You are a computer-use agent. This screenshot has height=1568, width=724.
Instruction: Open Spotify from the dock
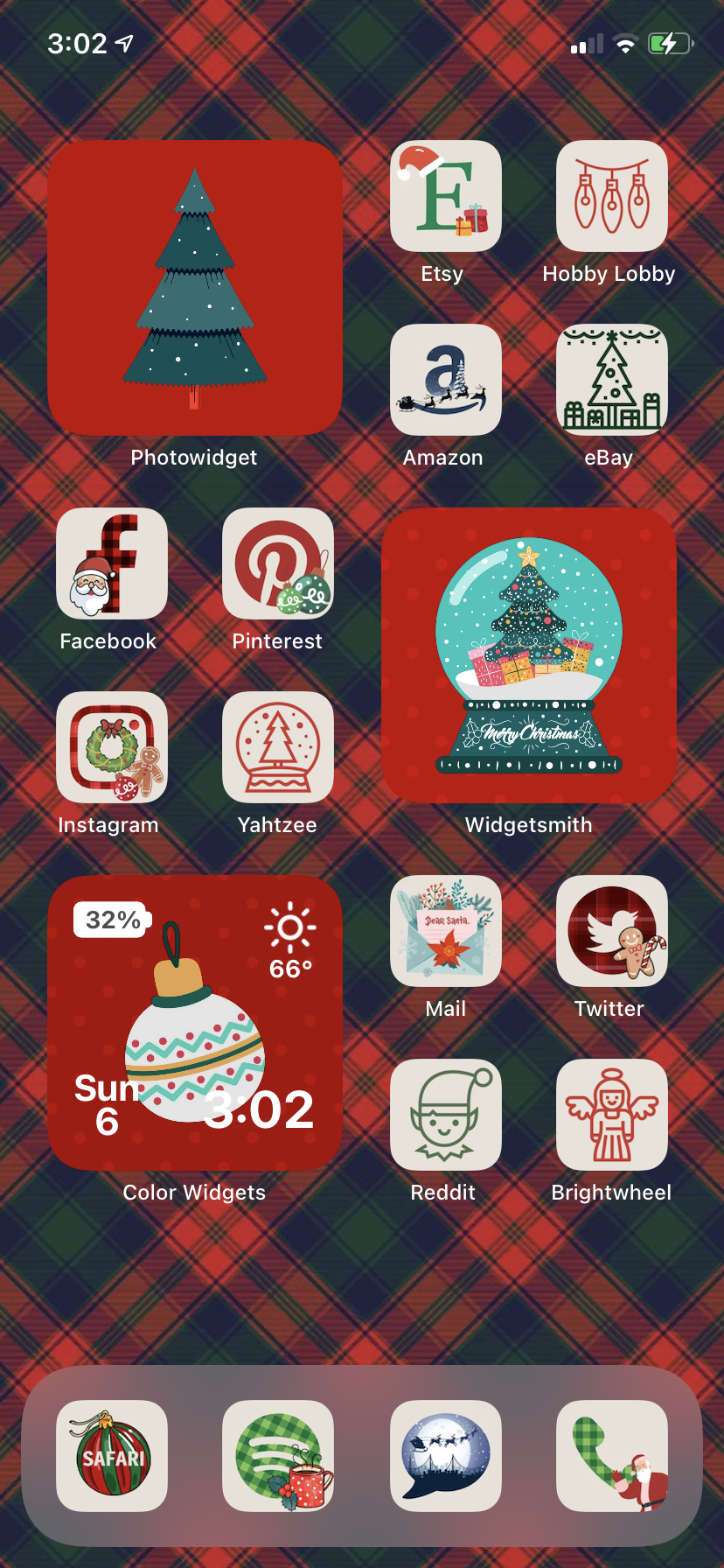click(278, 1456)
